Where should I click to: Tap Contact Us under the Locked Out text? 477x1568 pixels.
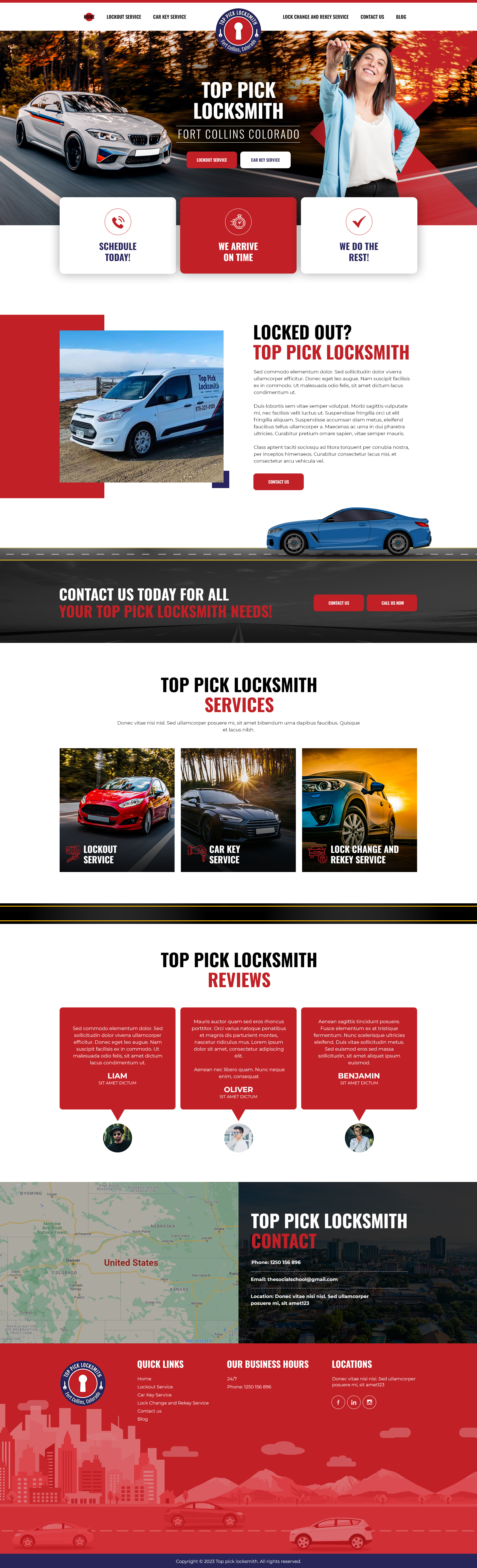click(x=278, y=481)
